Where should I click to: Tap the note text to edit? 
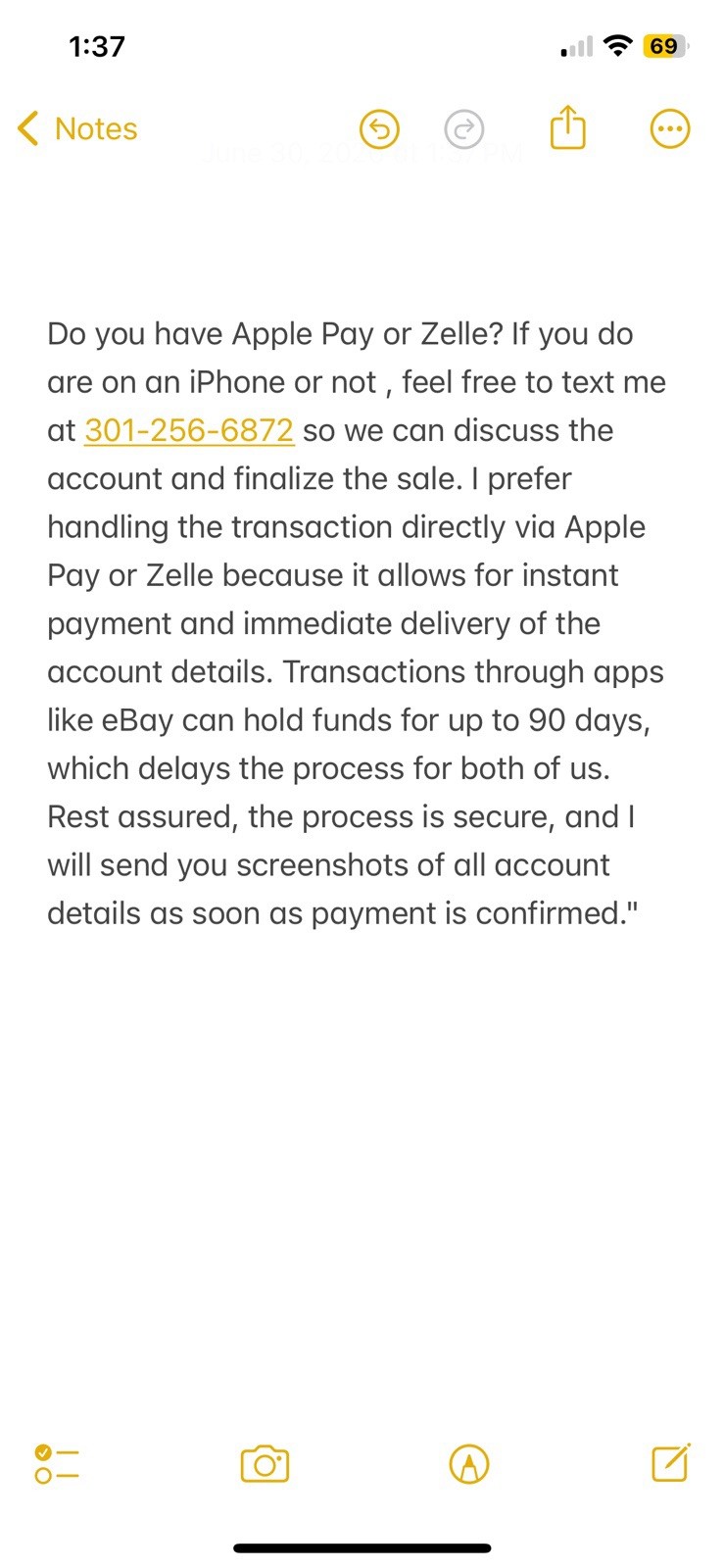coord(357,623)
